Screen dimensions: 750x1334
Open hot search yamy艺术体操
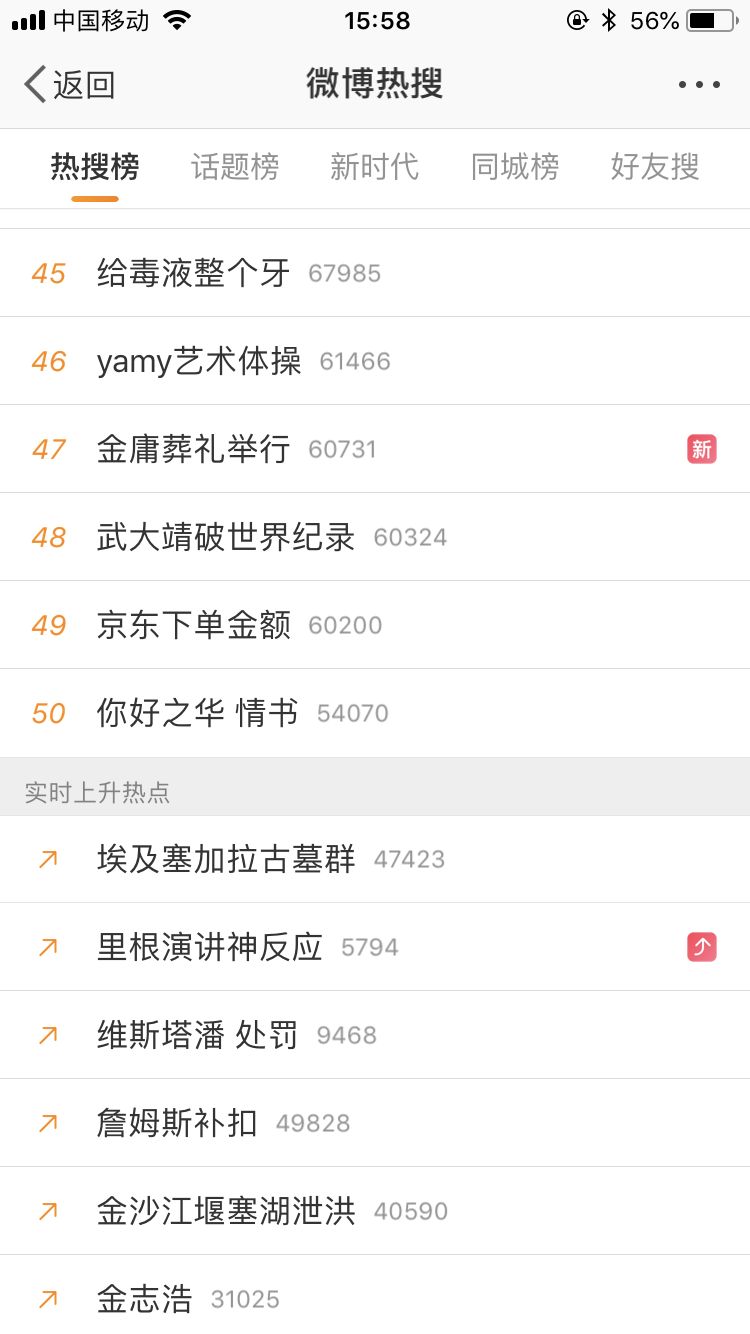(x=199, y=361)
